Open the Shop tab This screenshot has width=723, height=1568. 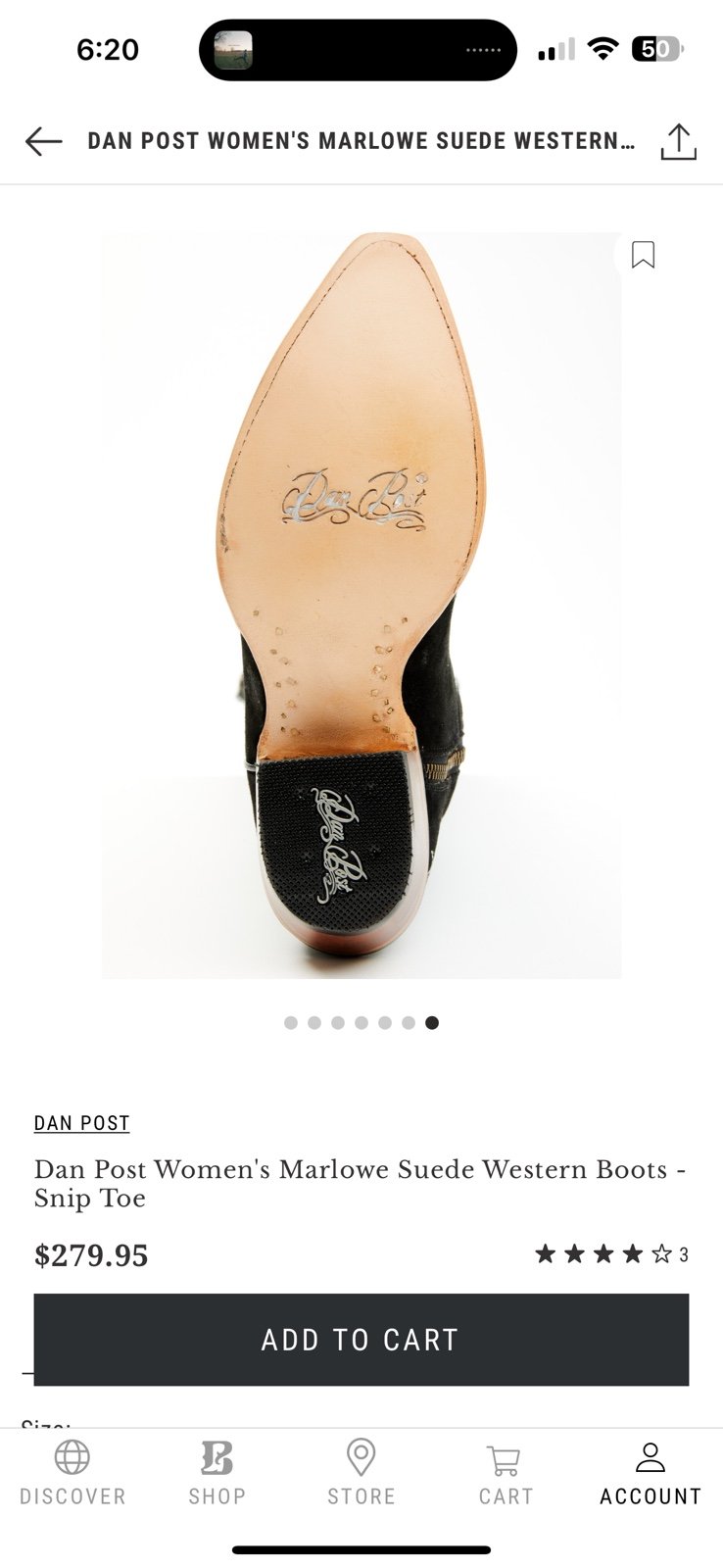pyautogui.click(x=217, y=1472)
